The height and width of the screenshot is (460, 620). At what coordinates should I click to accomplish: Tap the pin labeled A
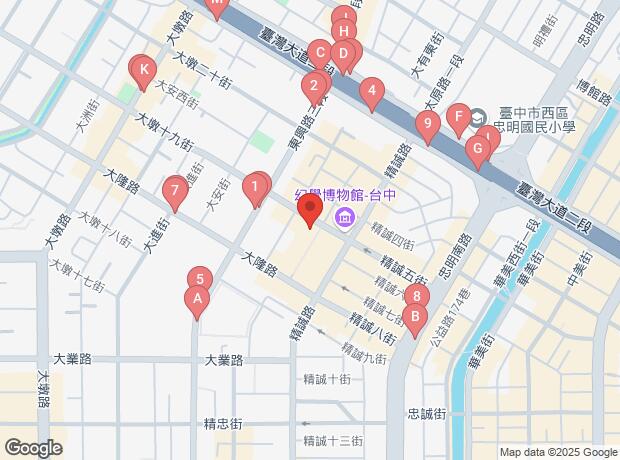tap(197, 298)
